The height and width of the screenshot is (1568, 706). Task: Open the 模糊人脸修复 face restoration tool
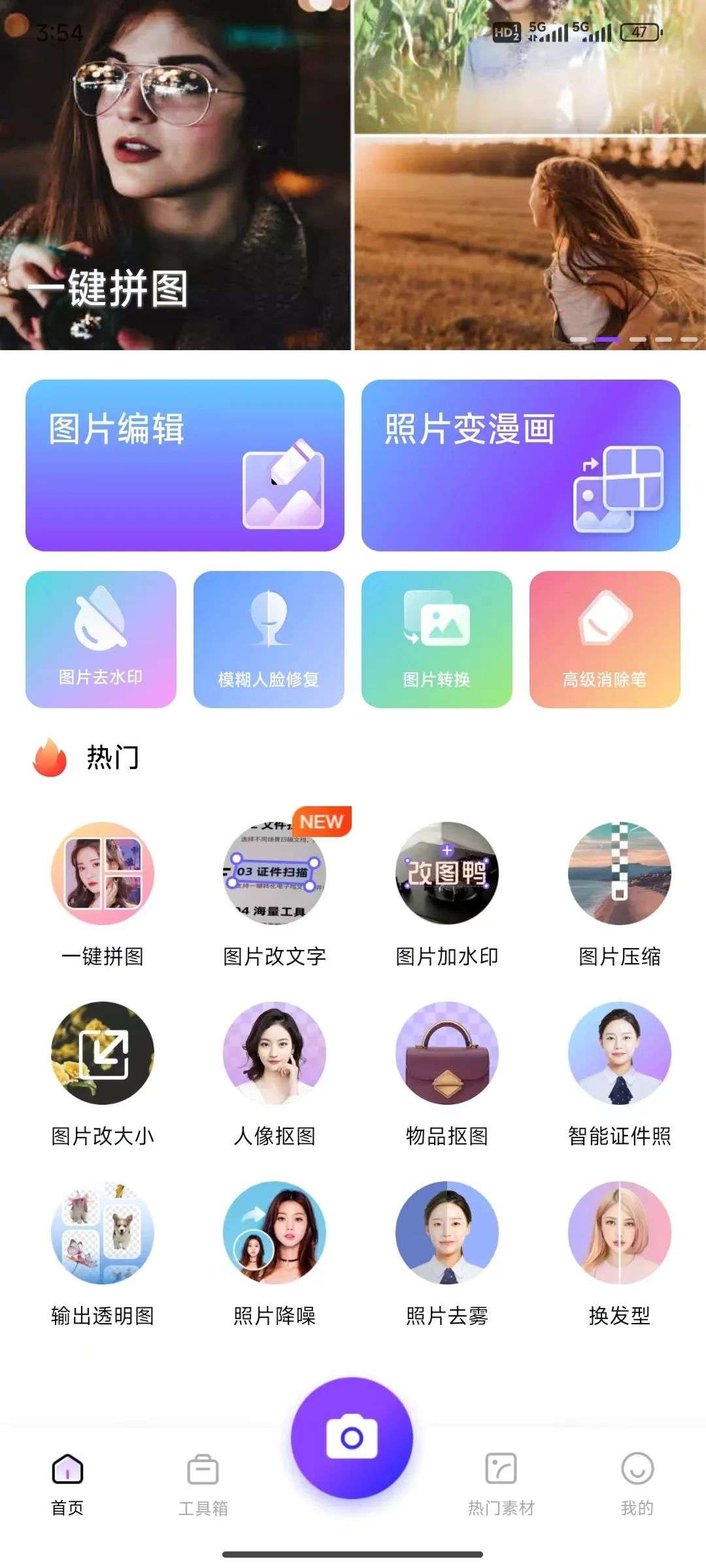coord(268,639)
